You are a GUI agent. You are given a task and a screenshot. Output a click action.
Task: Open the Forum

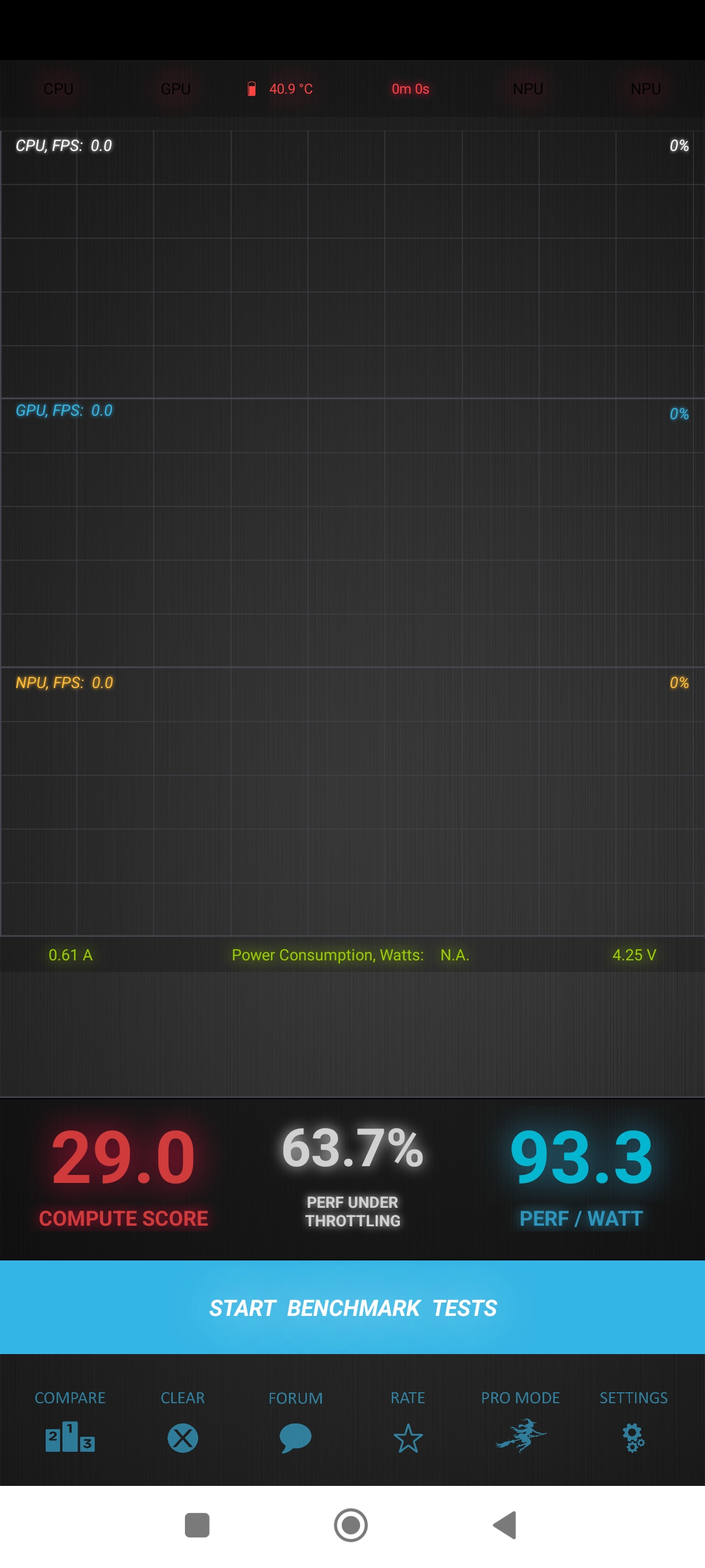click(295, 1426)
